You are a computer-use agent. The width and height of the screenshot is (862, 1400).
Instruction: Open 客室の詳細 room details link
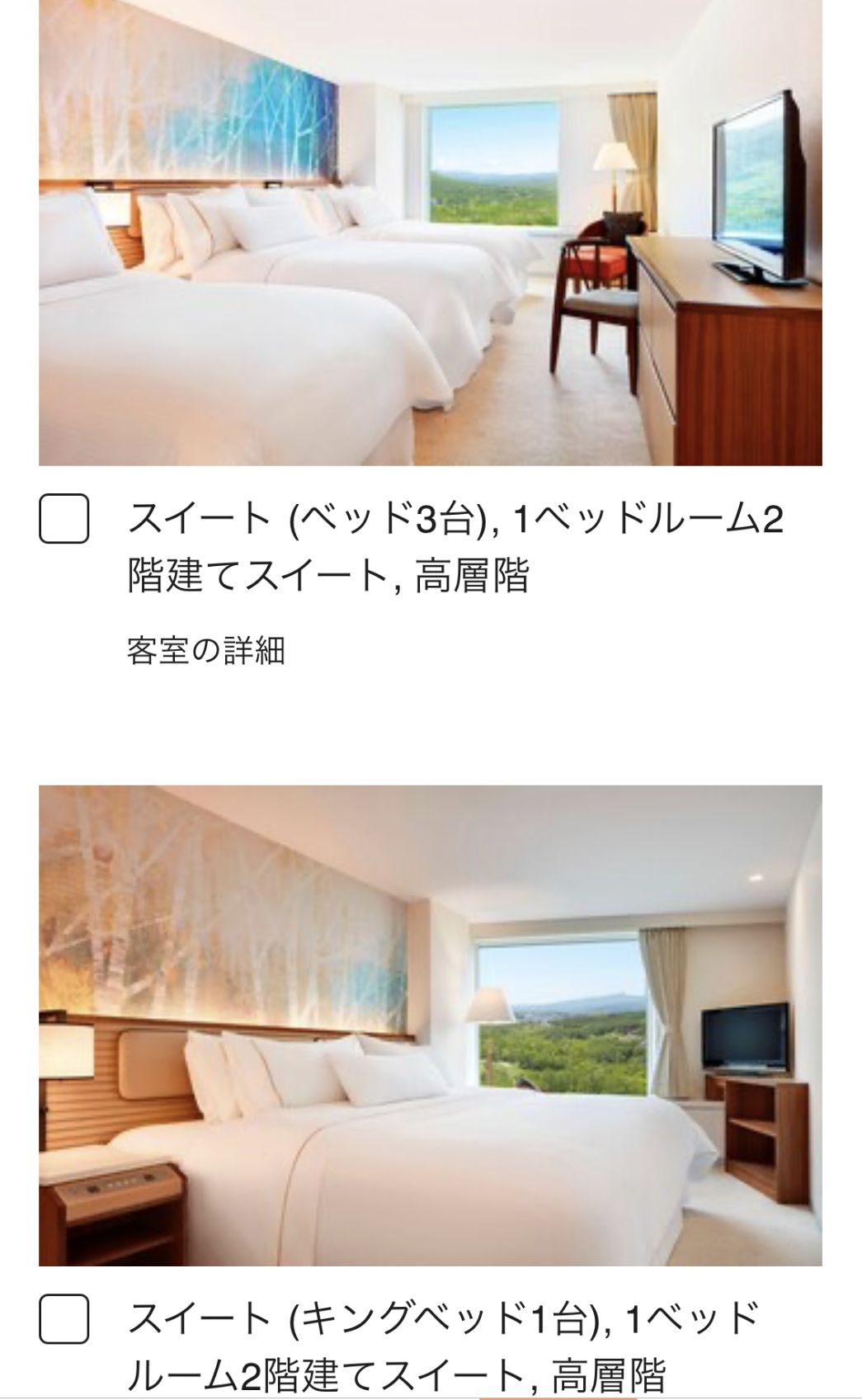pos(206,651)
